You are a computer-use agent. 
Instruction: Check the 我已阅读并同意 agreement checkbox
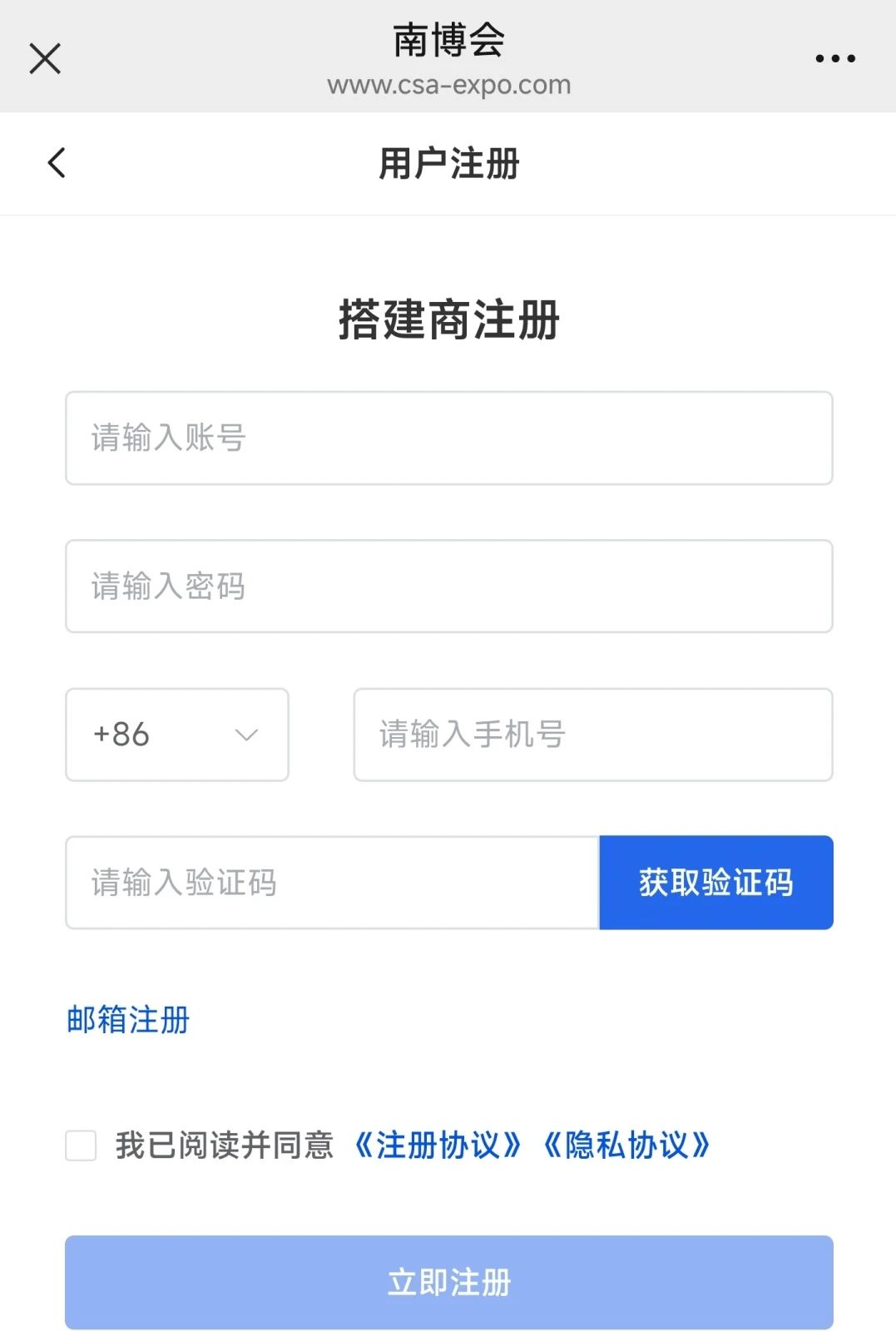click(x=81, y=1146)
